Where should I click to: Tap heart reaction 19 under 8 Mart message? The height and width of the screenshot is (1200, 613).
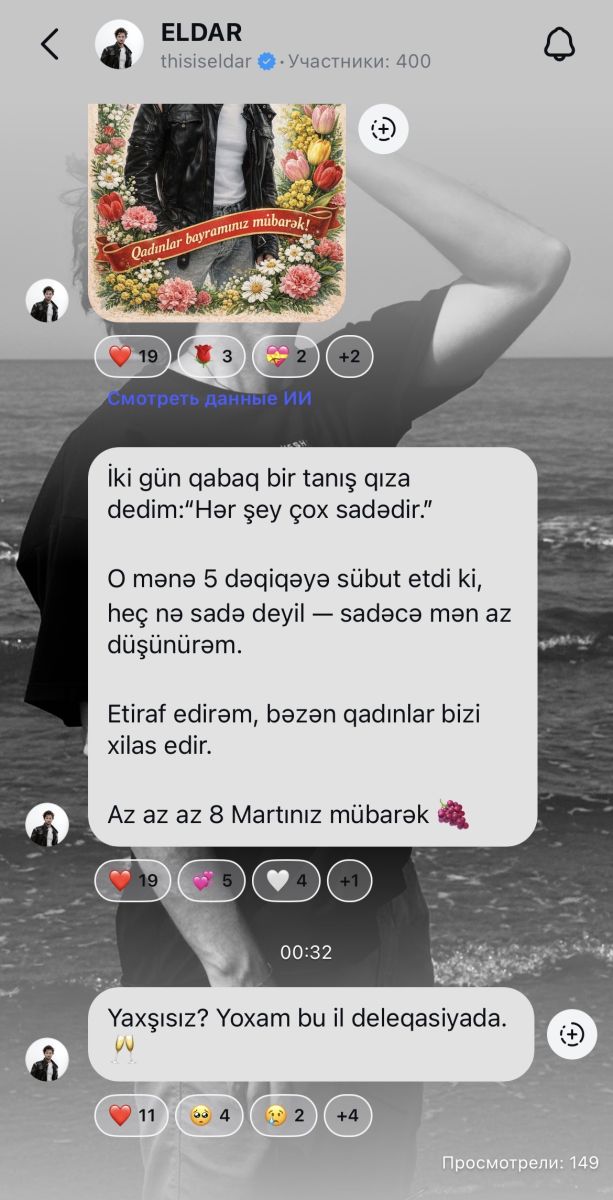pos(134,881)
